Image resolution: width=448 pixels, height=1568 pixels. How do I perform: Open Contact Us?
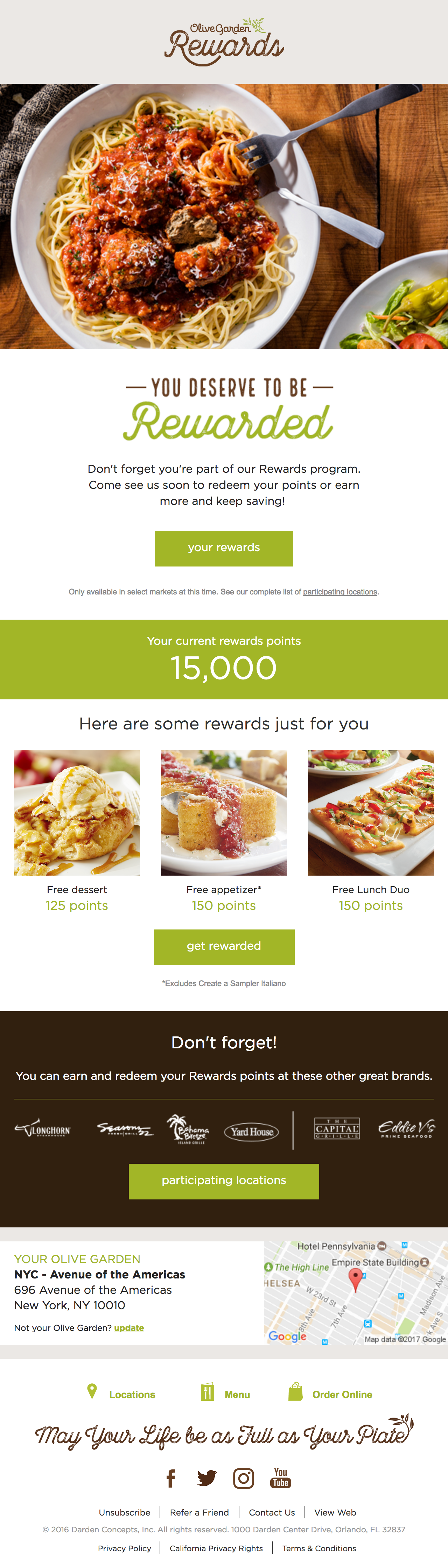point(272,1513)
